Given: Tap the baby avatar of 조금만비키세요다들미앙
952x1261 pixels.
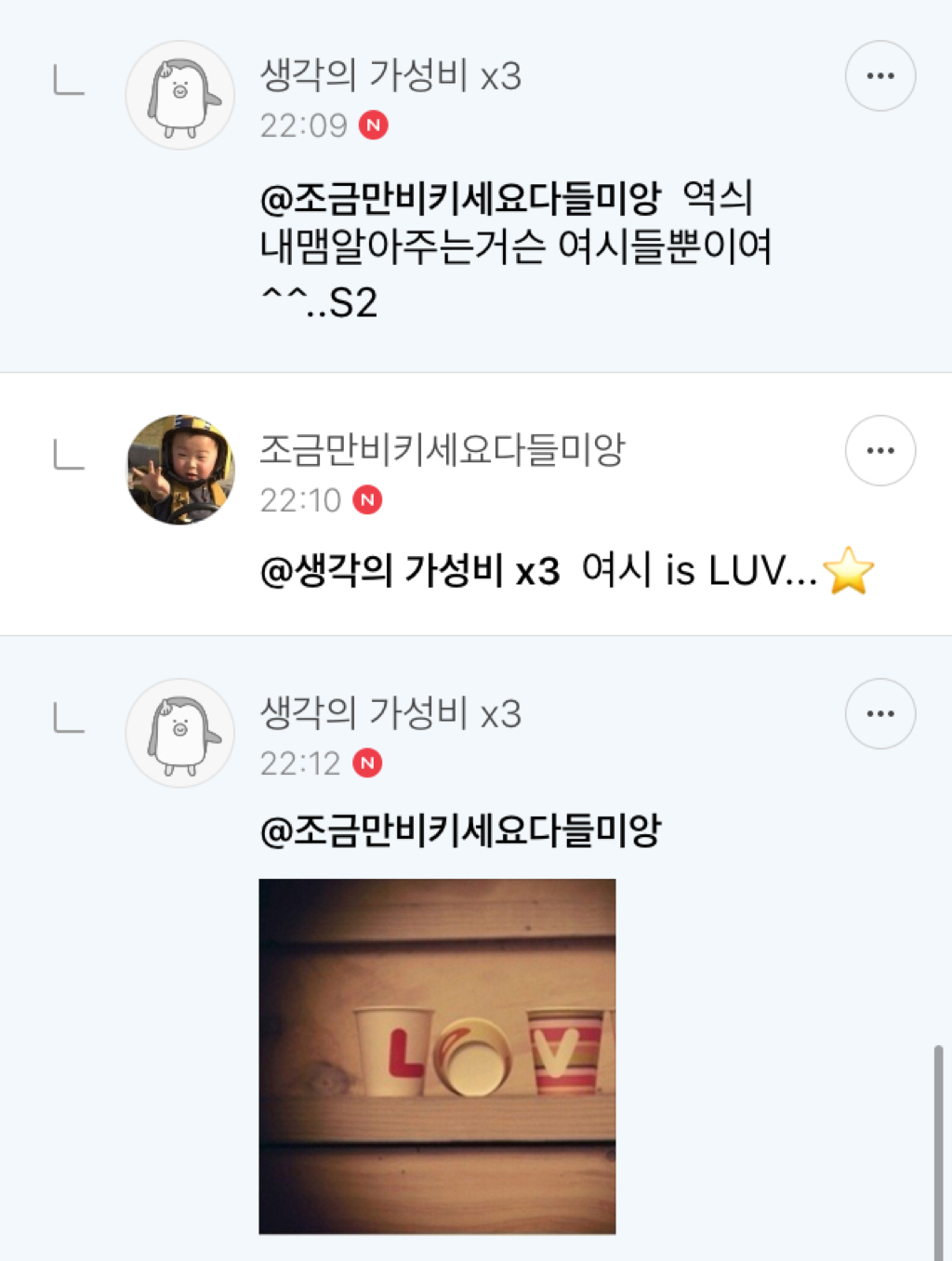Looking at the screenshot, I should [x=180, y=470].
